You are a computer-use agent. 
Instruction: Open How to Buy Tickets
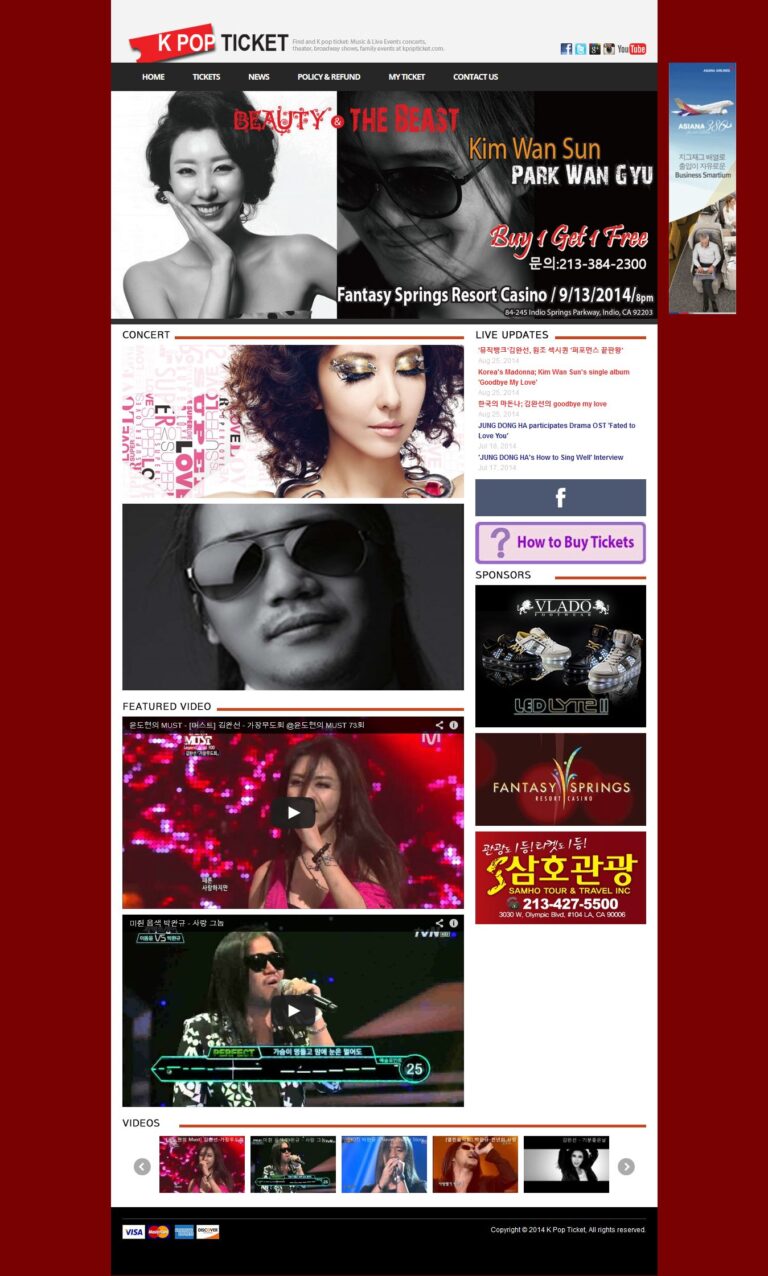tap(560, 542)
